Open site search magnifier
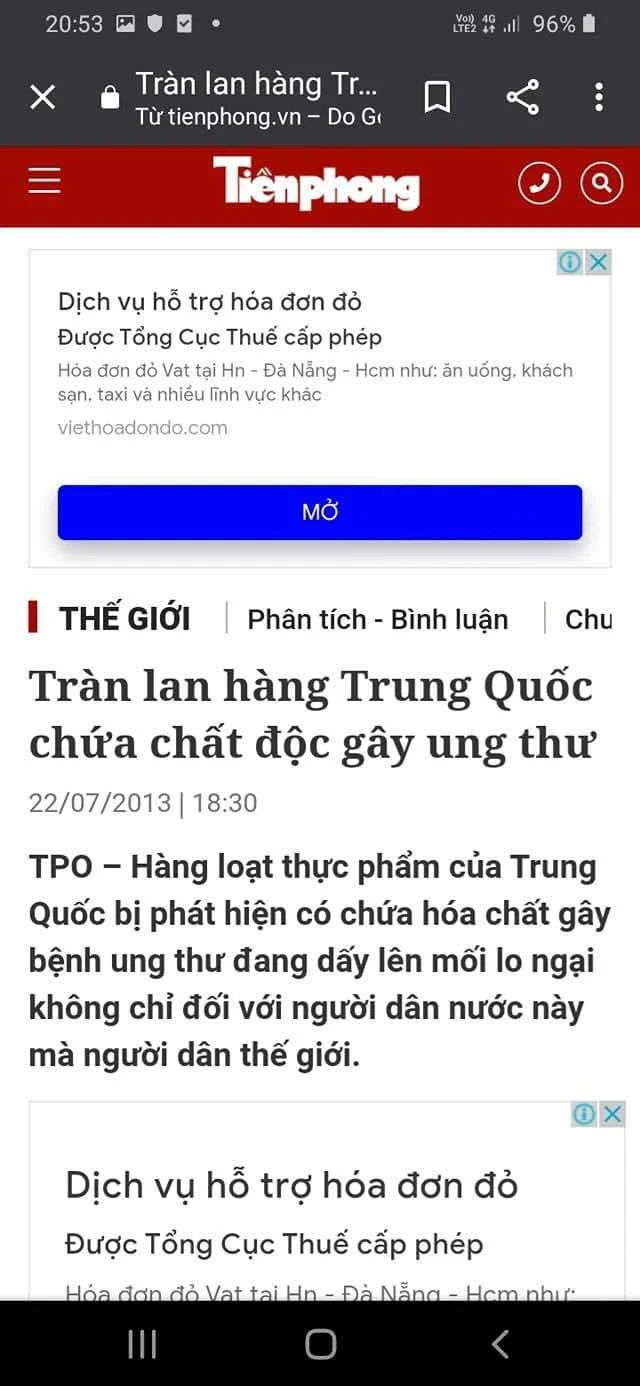The image size is (640, 1386). pos(601,183)
